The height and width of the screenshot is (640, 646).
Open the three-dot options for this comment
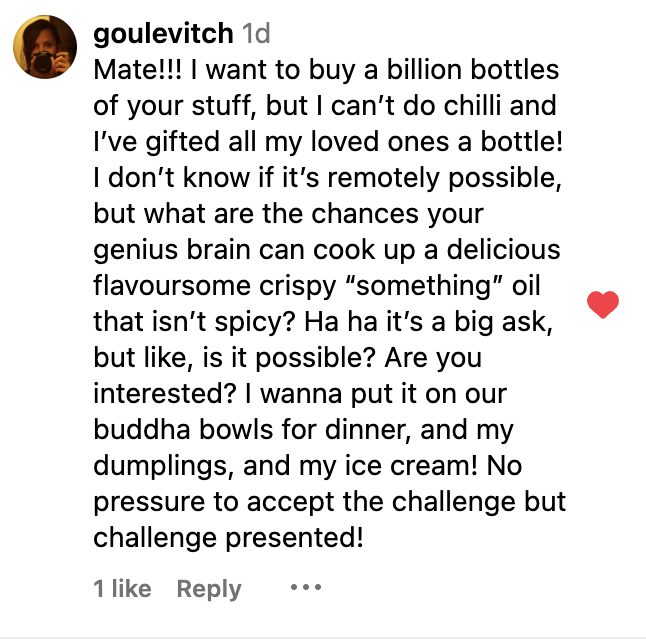click(306, 587)
